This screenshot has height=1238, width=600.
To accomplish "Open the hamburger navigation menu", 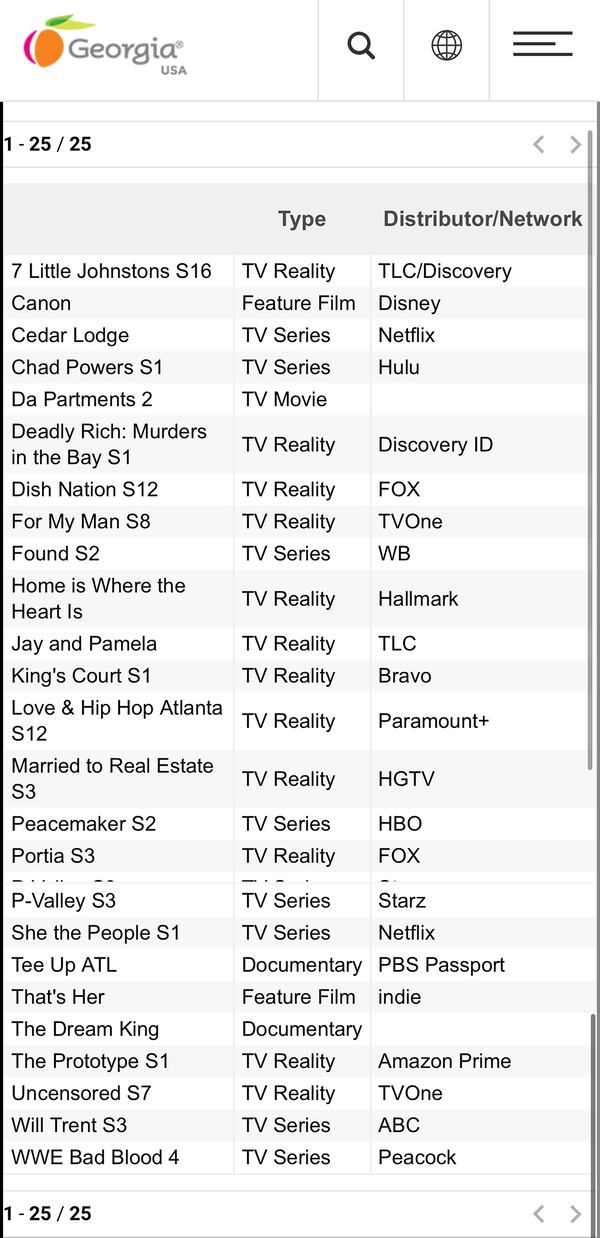I will (x=542, y=45).
